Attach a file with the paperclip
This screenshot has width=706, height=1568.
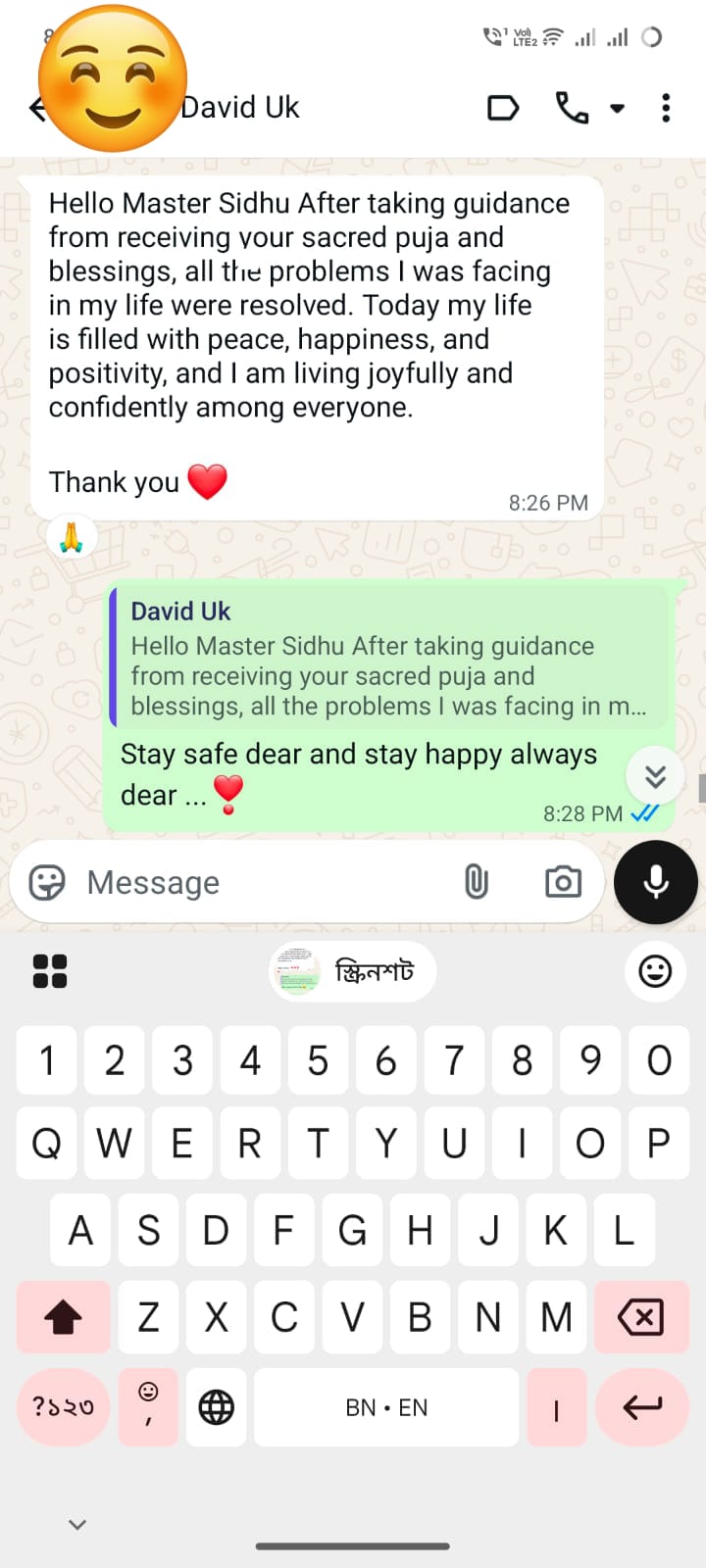tap(477, 882)
